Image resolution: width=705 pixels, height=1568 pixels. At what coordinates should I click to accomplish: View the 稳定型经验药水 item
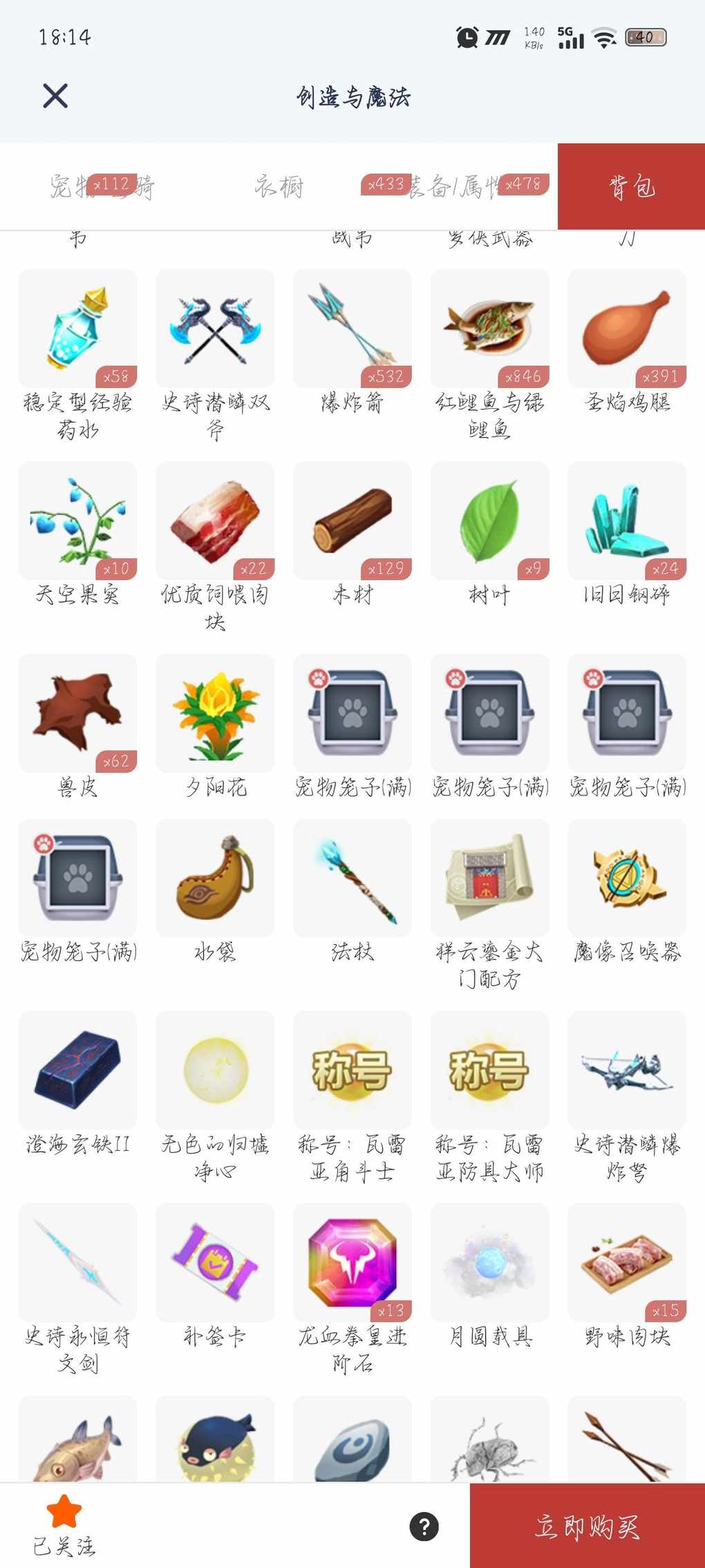(77, 329)
